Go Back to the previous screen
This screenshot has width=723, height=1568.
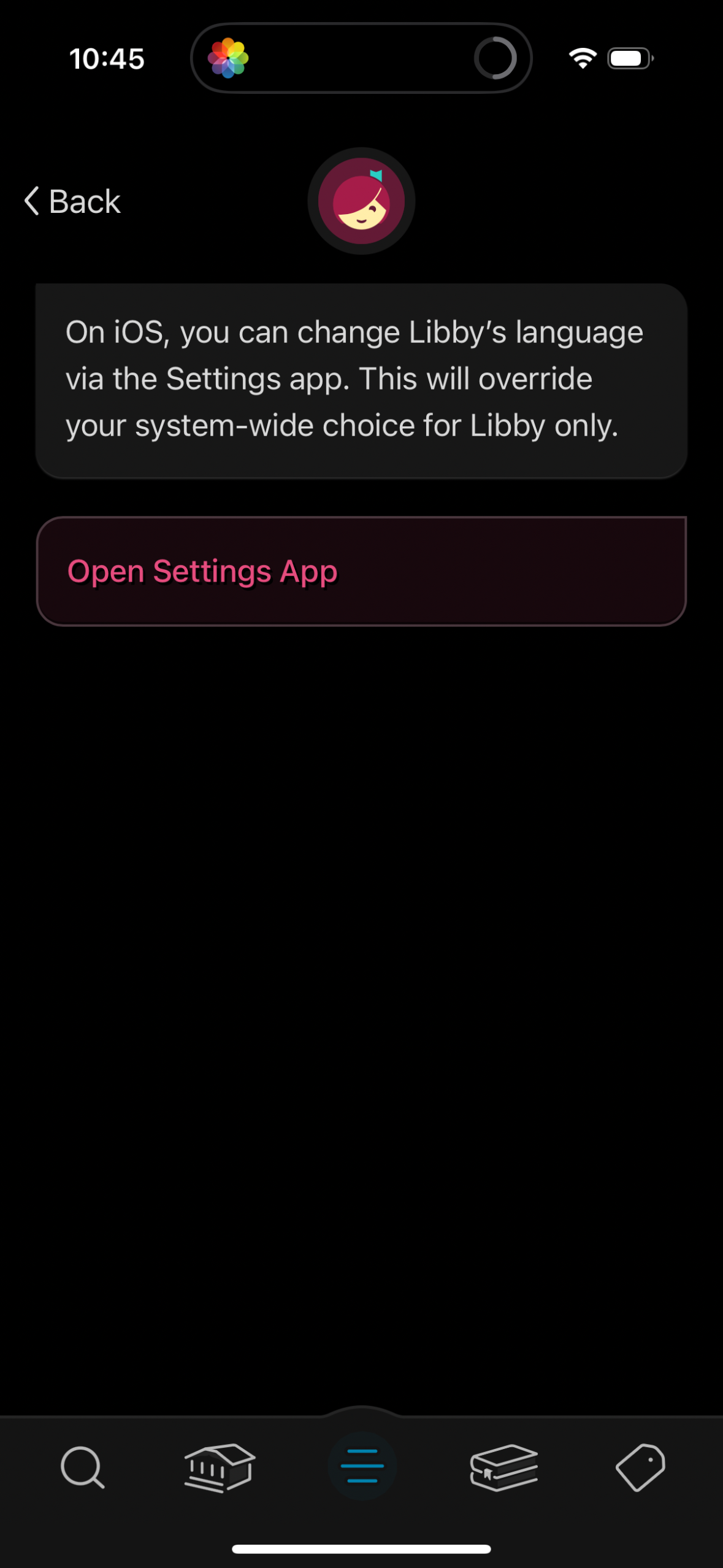[x=71, y=201]
